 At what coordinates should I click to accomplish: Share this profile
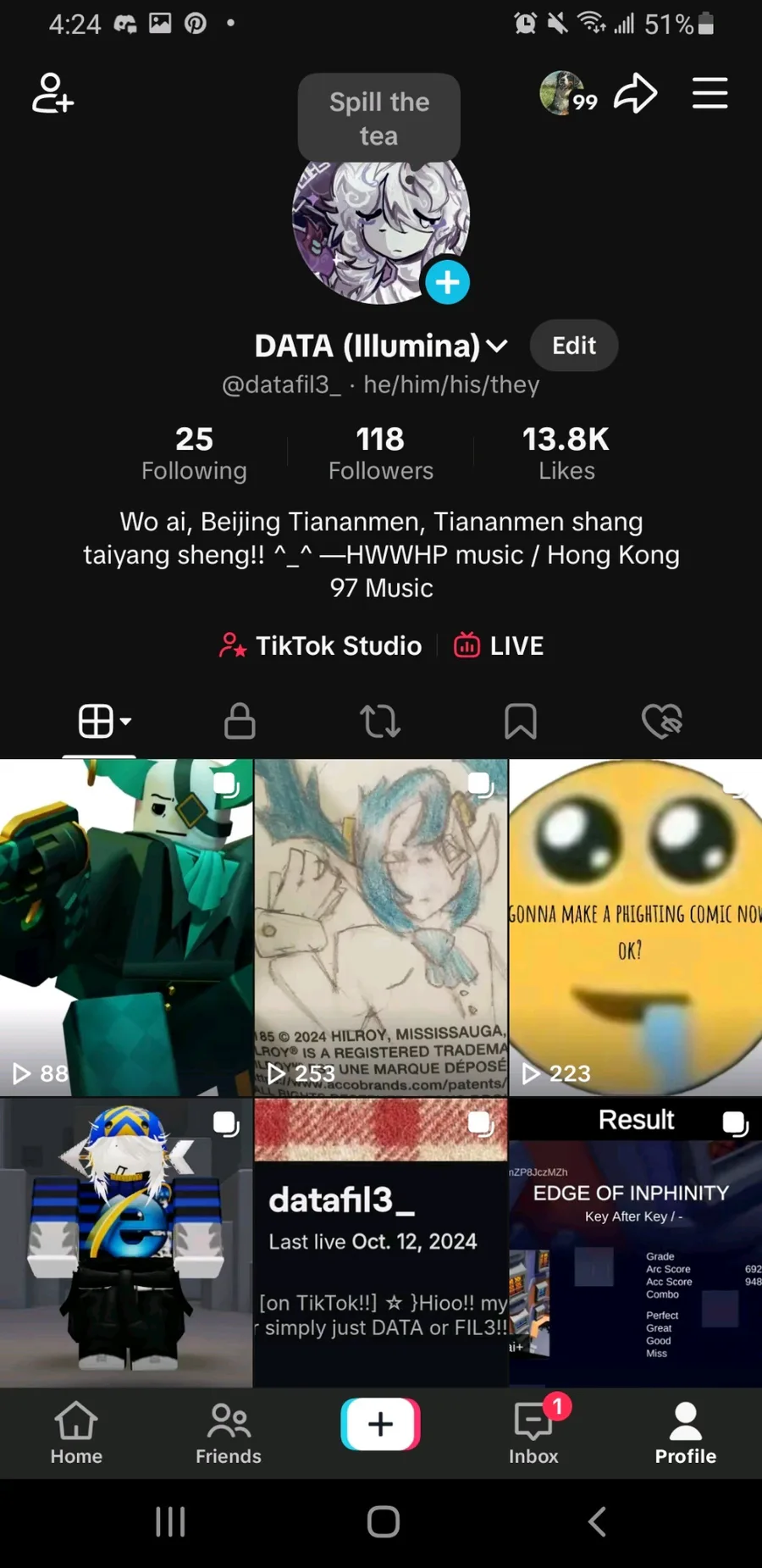point(635,93)
